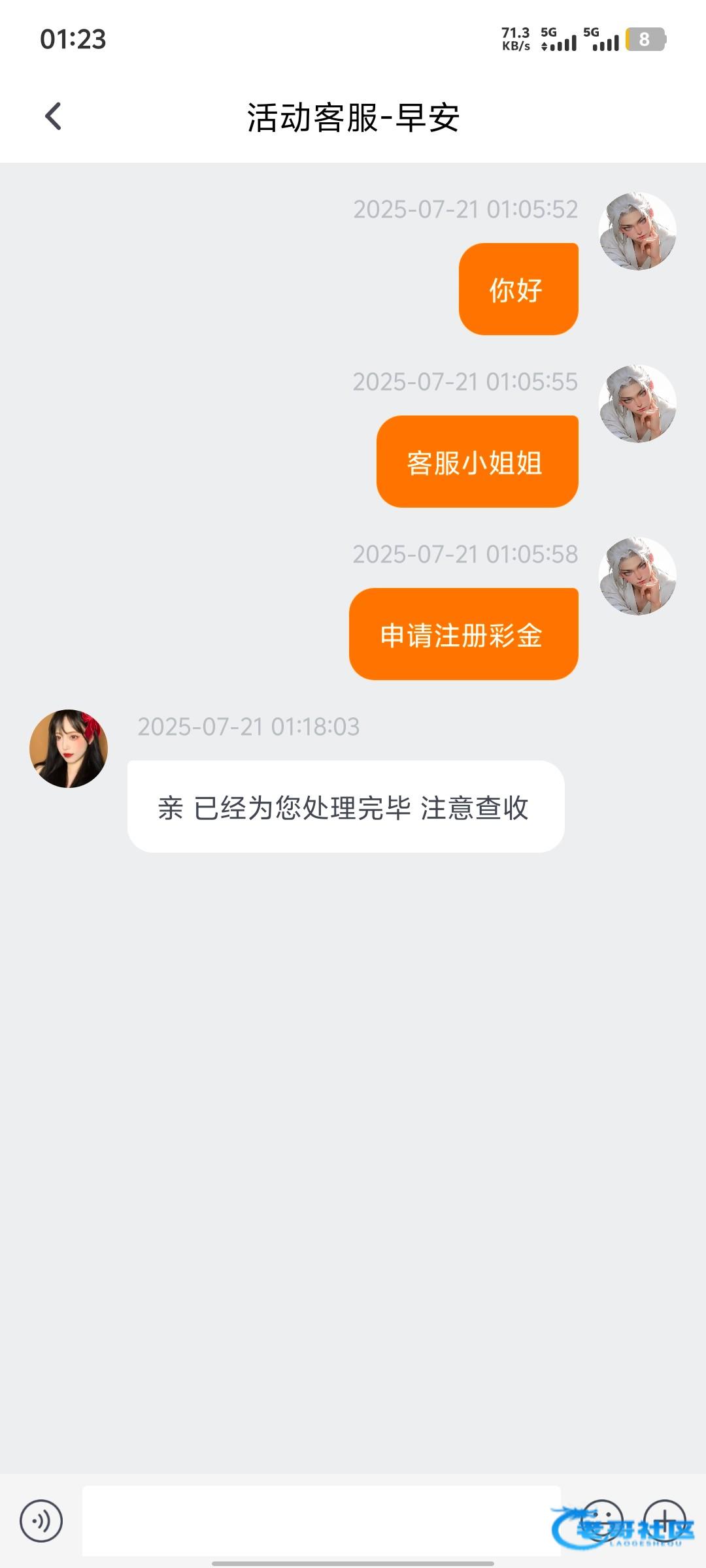Open the plus attachment menu

664,1520
